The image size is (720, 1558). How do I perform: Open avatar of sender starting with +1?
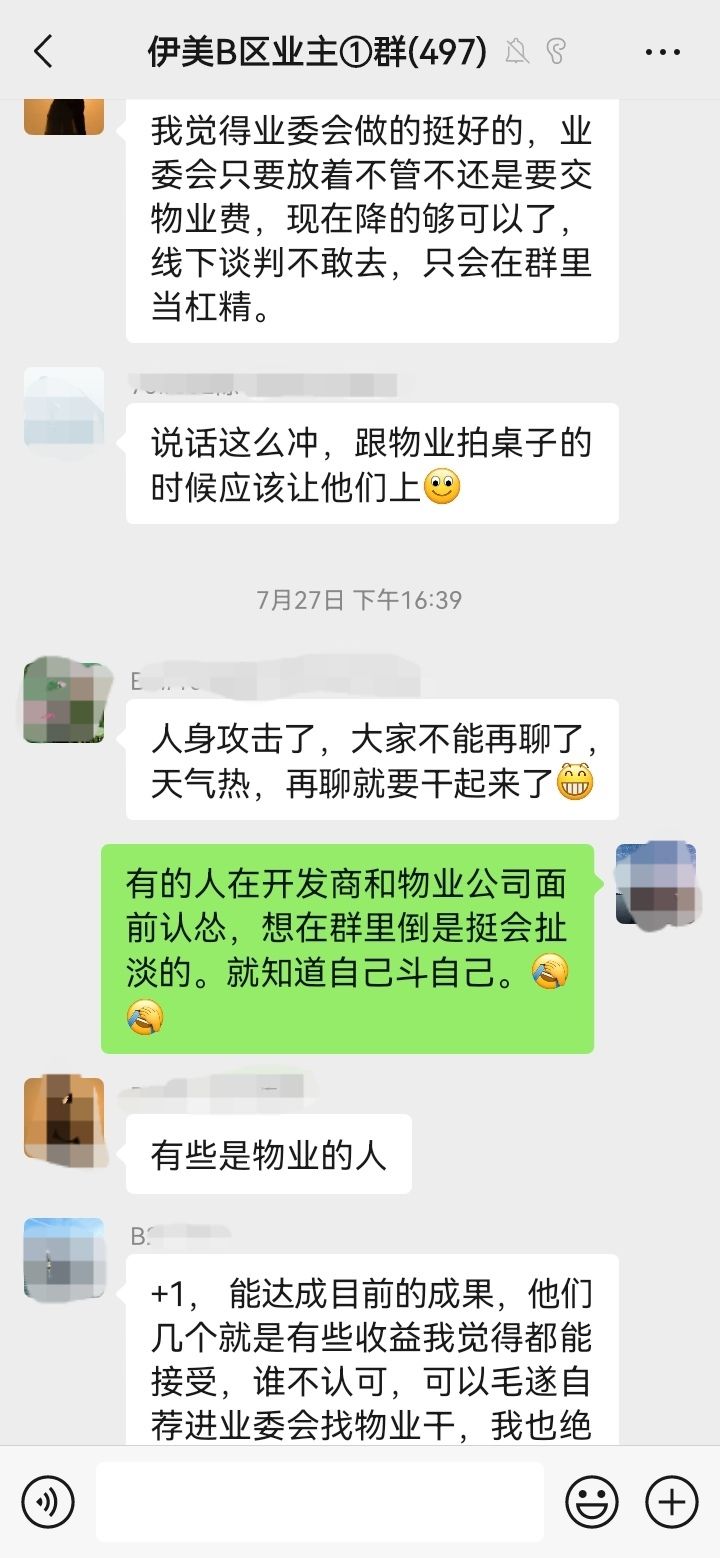(x=63, y=1257)
